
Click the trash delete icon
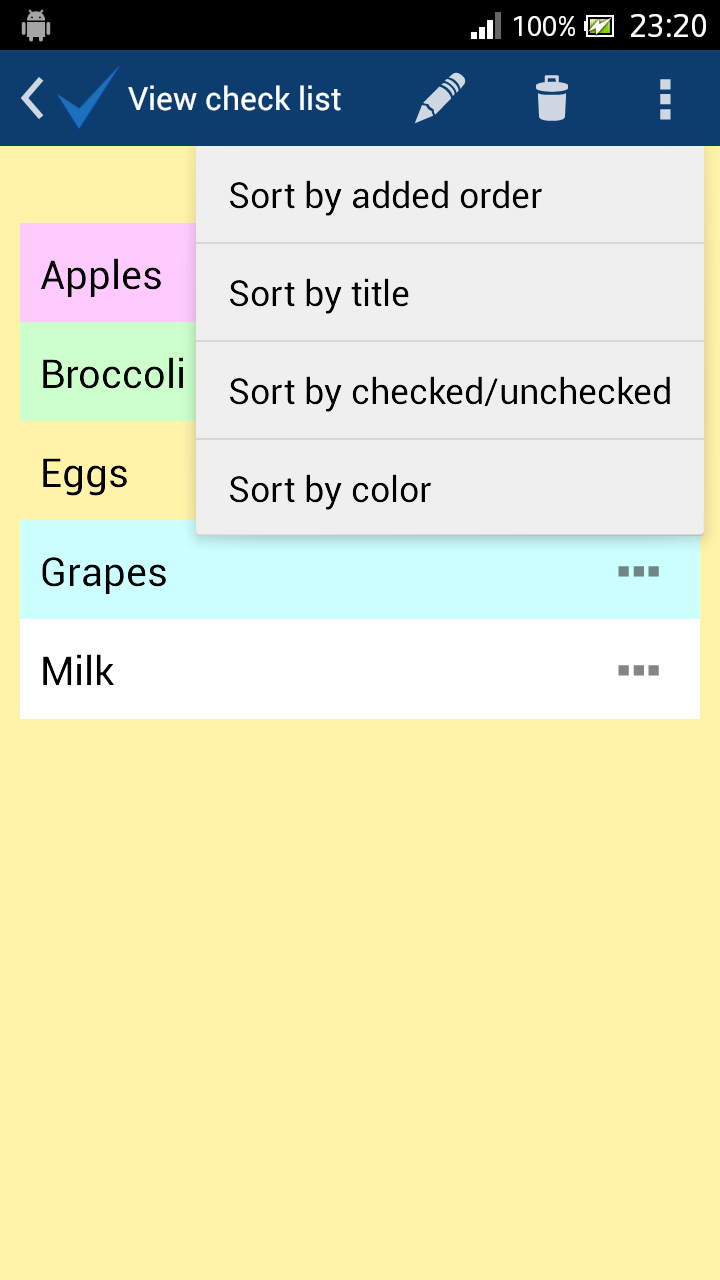point(551,97)
